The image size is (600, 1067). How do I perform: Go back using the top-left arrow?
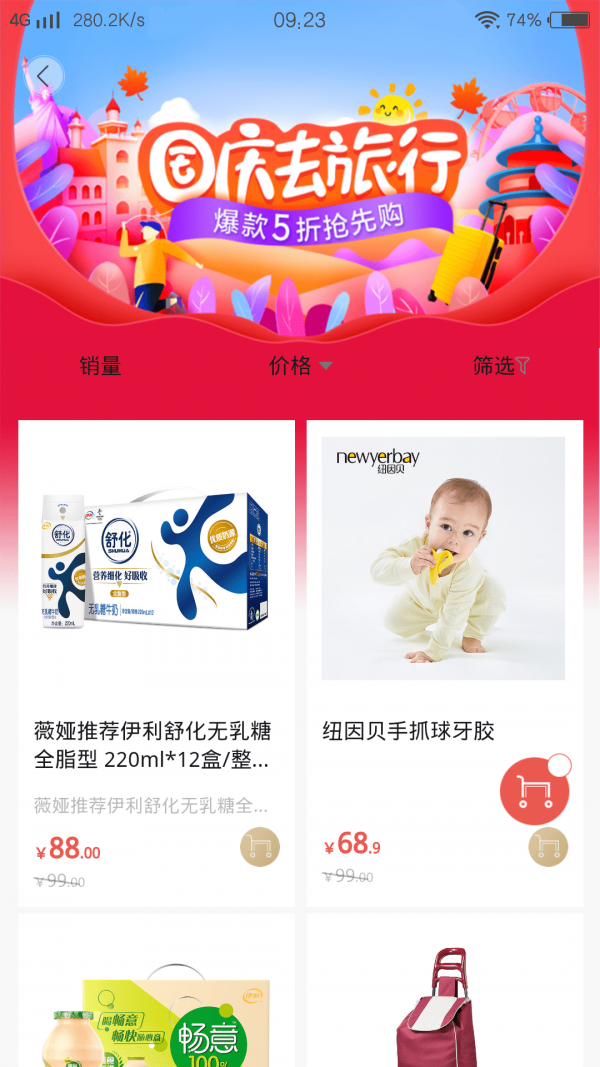pos(44,76)
